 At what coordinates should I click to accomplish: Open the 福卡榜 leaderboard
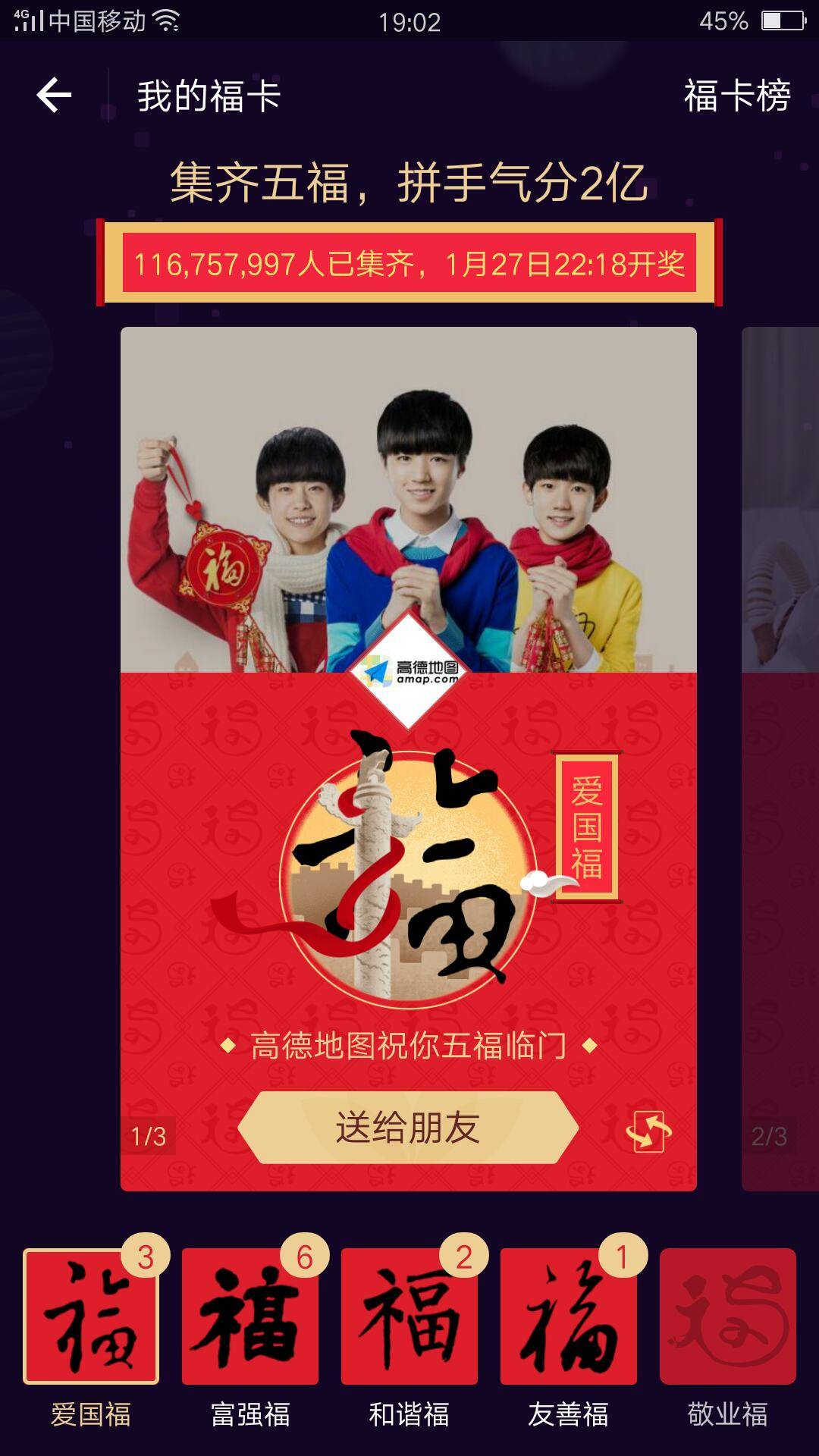[736, 96]
